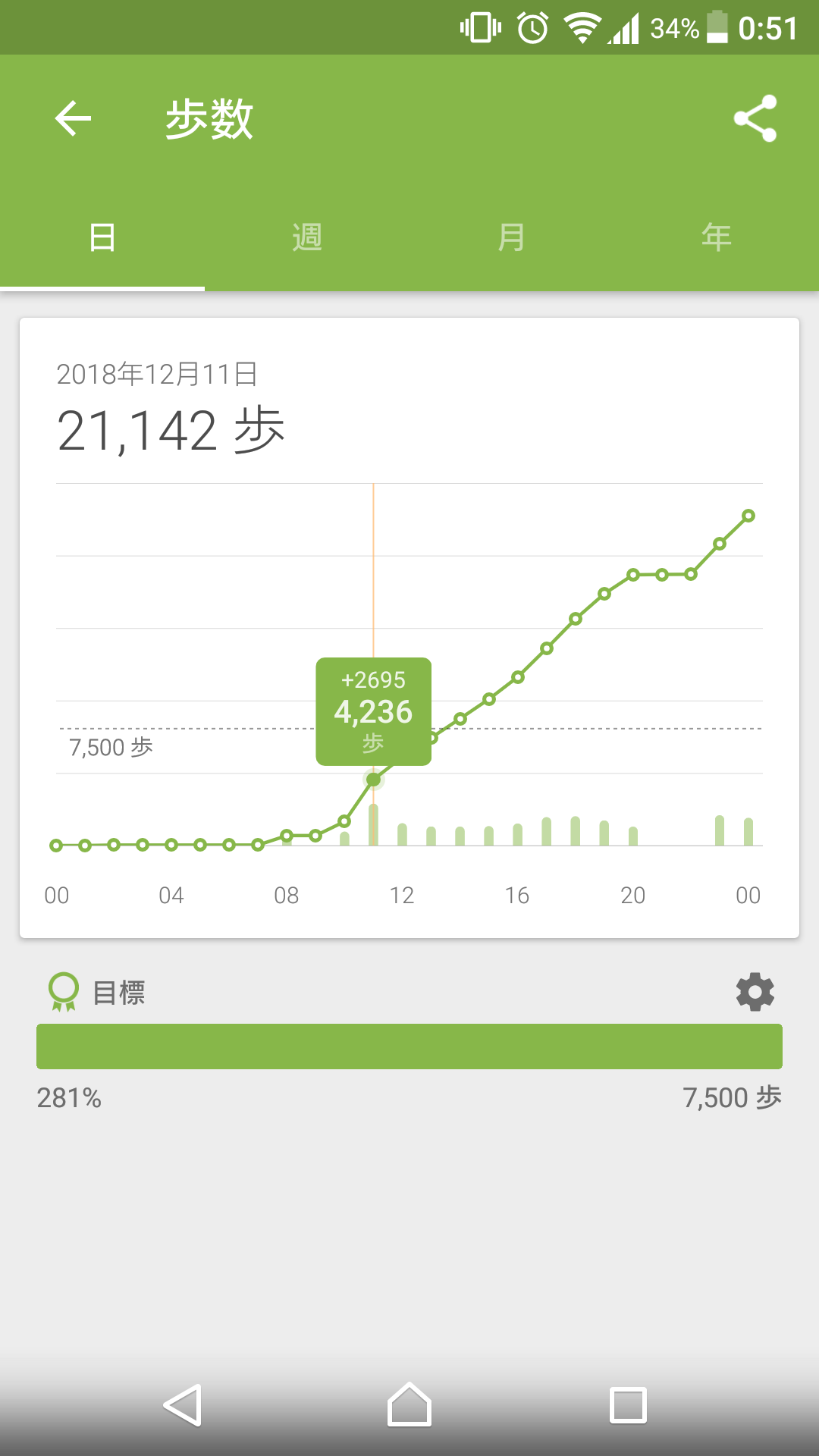Screen dimensions: 819x1456
Task: Switch to the 年 (year) tab
Action: [x=717, y=237]
